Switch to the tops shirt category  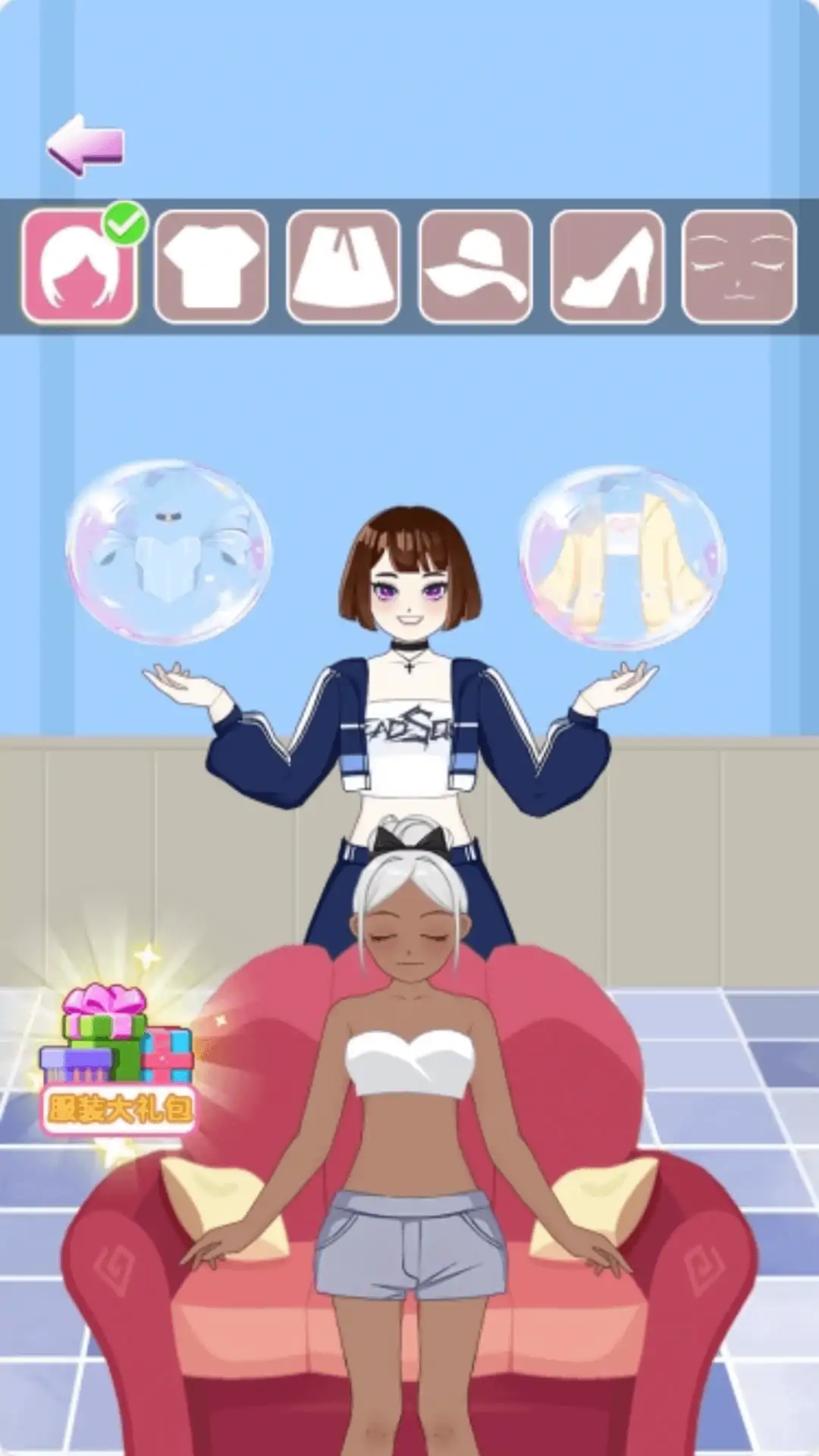point(212,267)
